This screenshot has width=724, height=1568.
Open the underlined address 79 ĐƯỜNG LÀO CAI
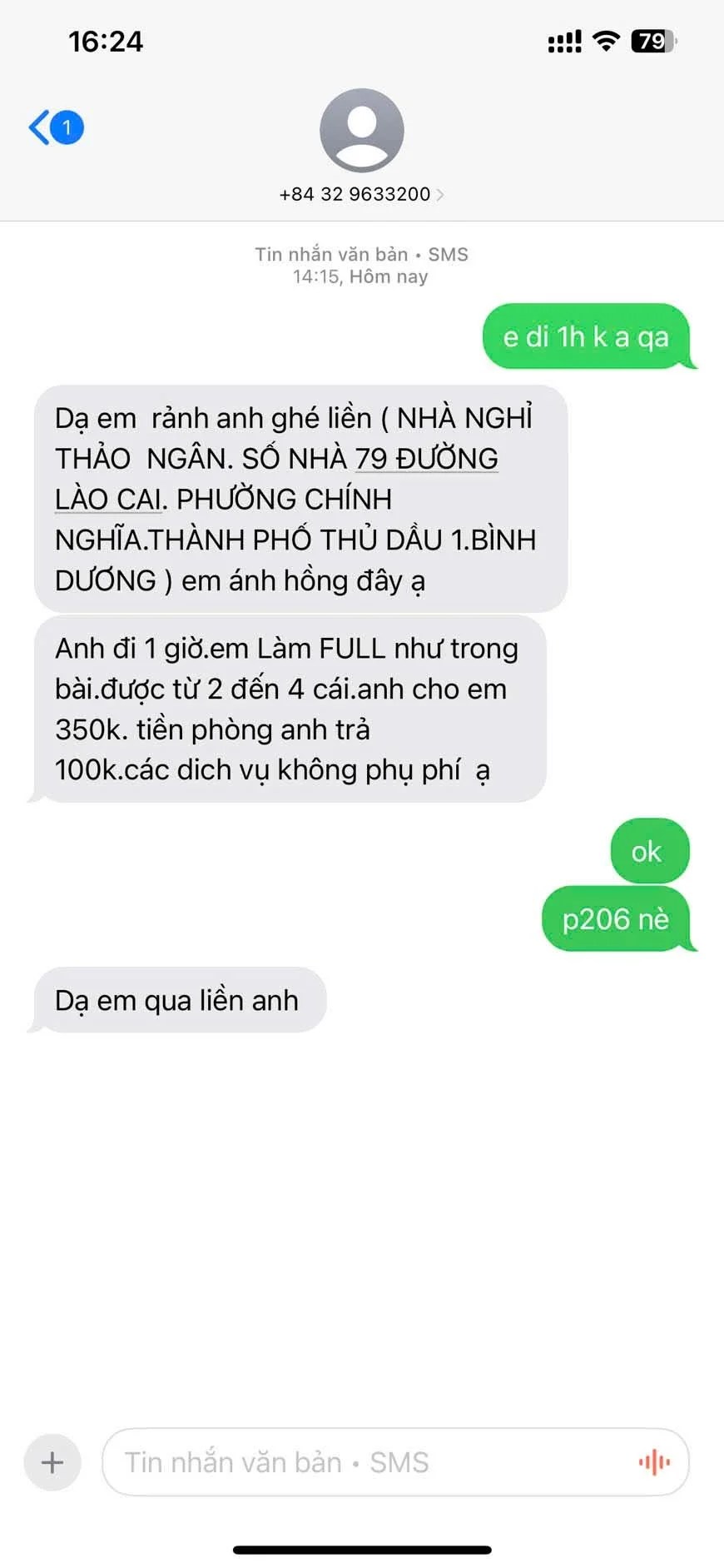tap(426, 459)
